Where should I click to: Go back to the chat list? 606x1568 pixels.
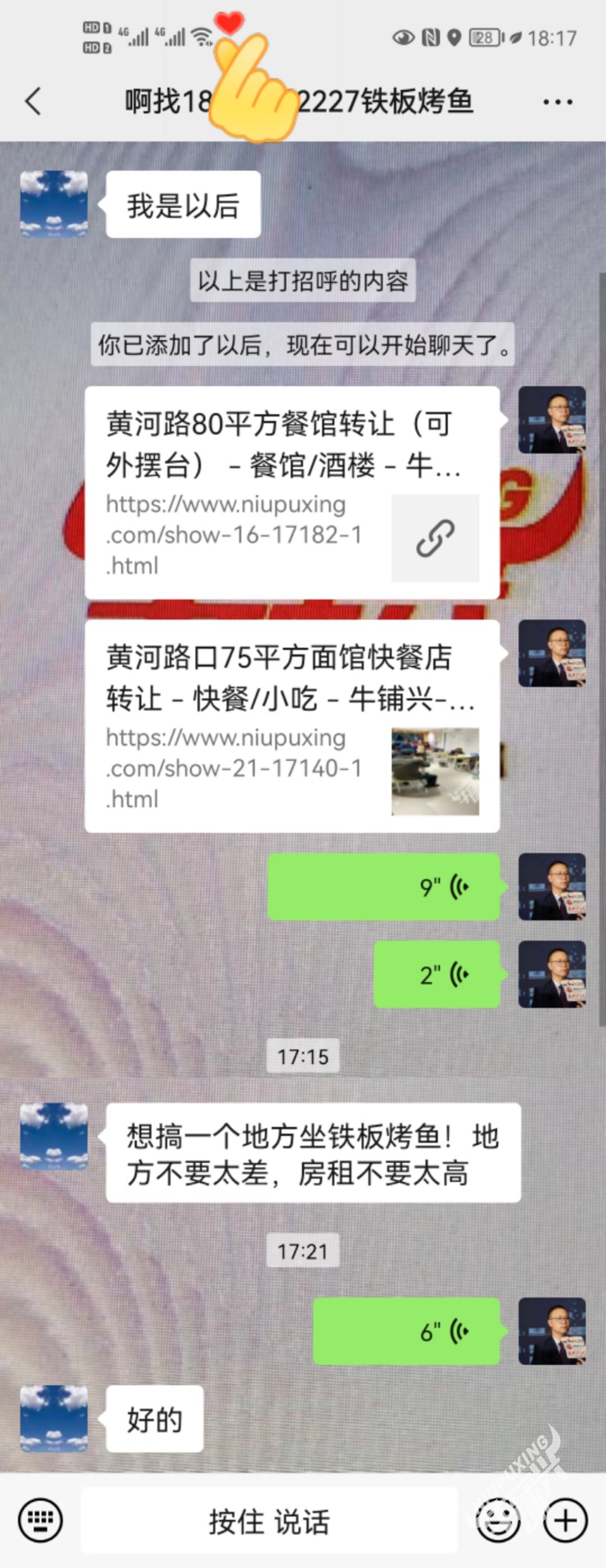click(34, 101)
